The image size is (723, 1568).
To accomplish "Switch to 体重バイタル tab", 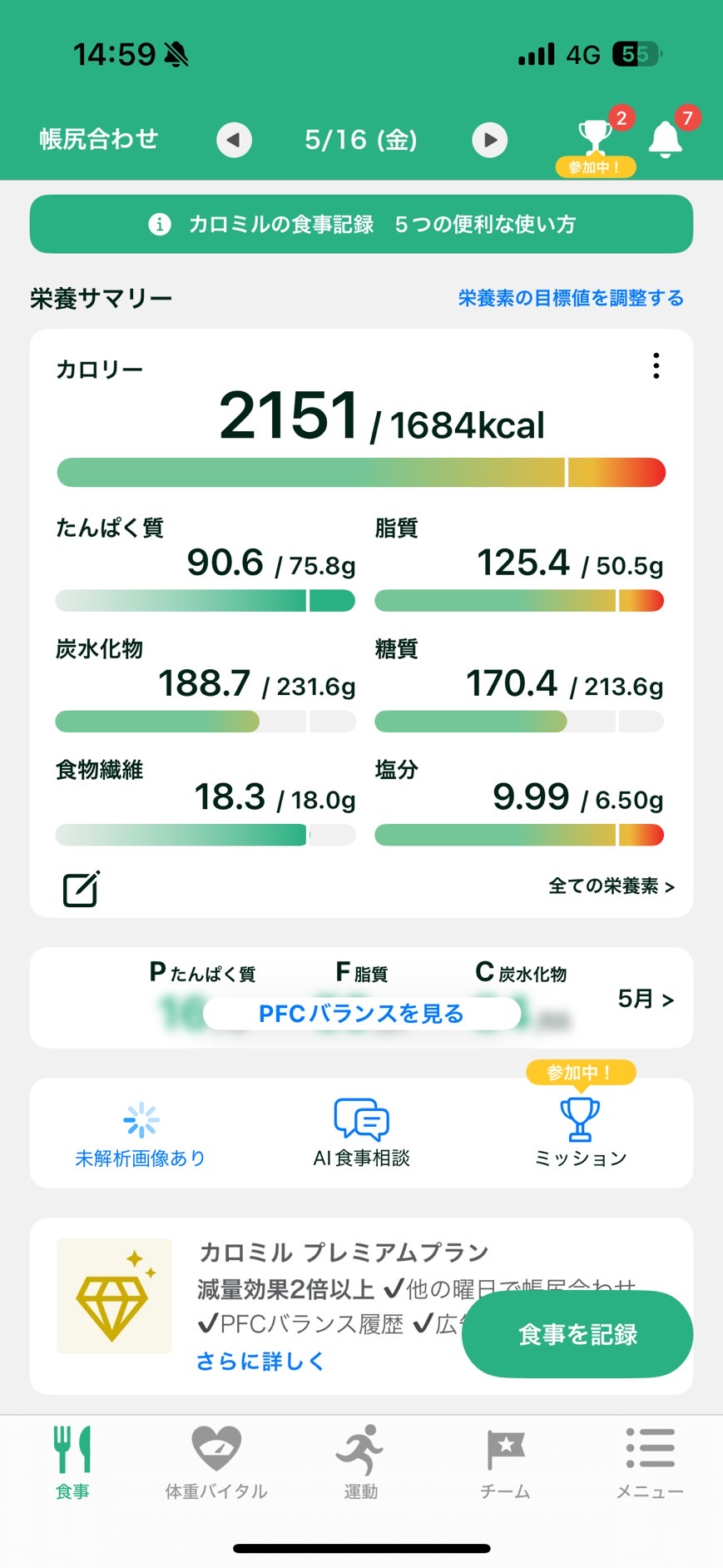I will [216, 1462].
